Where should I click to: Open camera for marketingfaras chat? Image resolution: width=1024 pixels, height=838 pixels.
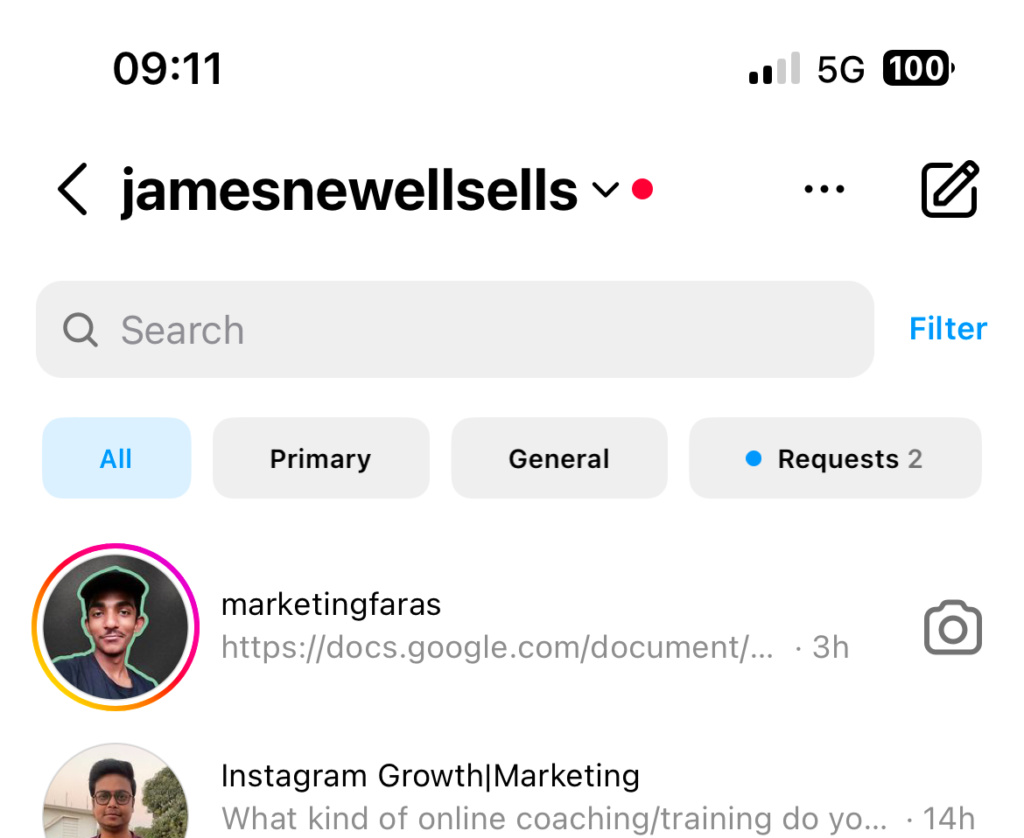point(952,628)
